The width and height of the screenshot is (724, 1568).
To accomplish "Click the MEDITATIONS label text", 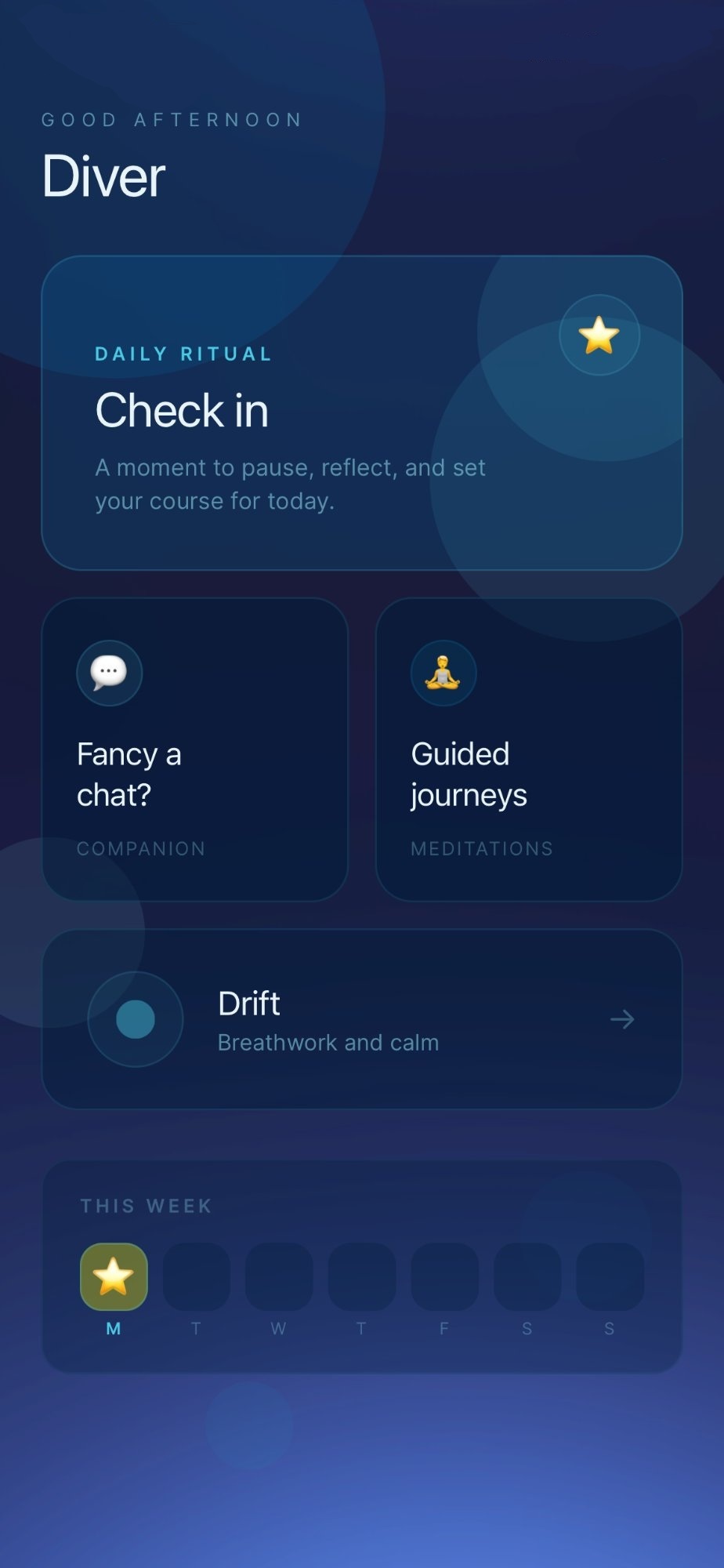I will pos(482,848).
